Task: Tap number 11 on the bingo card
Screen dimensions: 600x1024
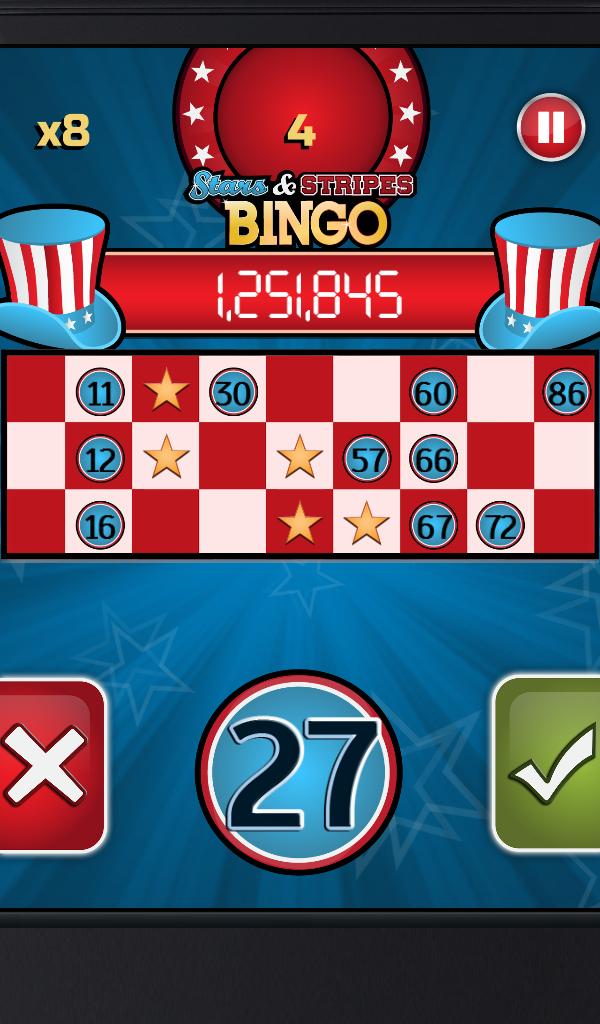Action: coord(100,393)
